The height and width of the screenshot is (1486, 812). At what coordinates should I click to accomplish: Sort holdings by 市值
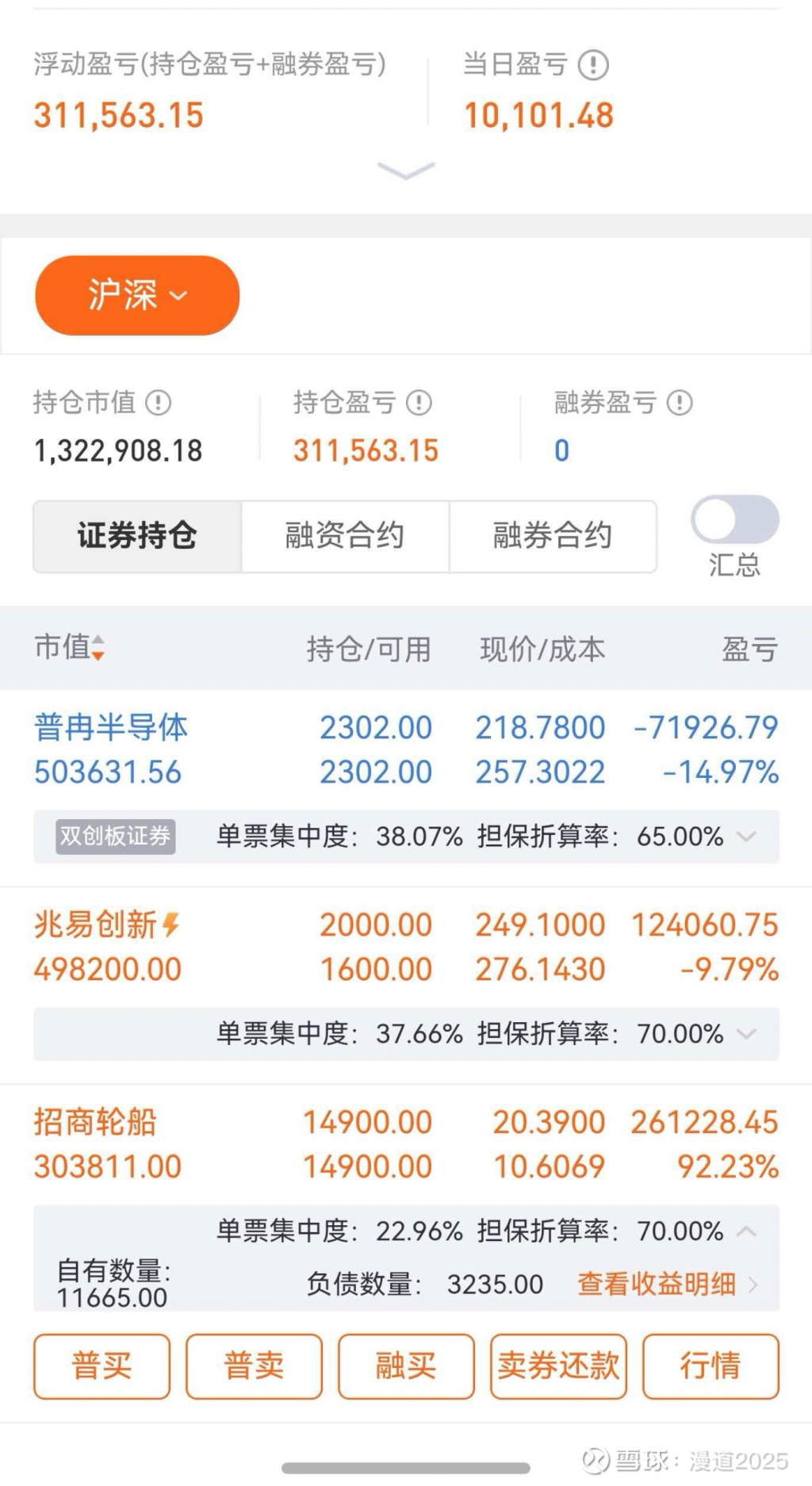coord(70,648)
